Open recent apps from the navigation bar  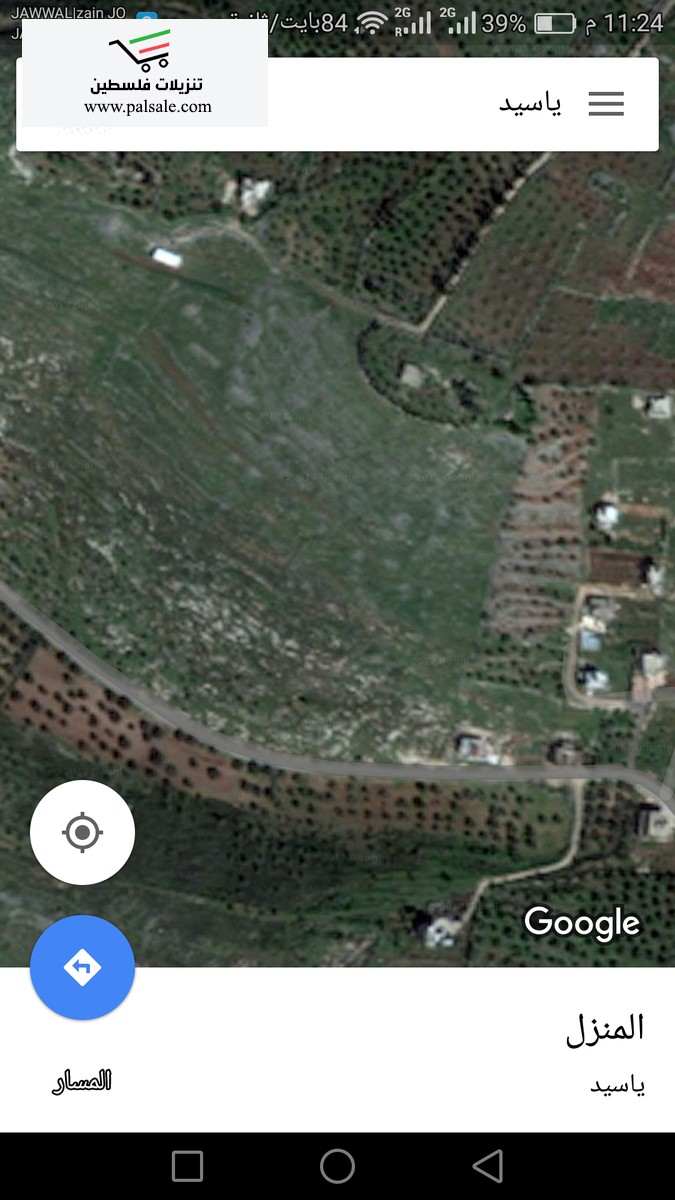point(187,1166)
